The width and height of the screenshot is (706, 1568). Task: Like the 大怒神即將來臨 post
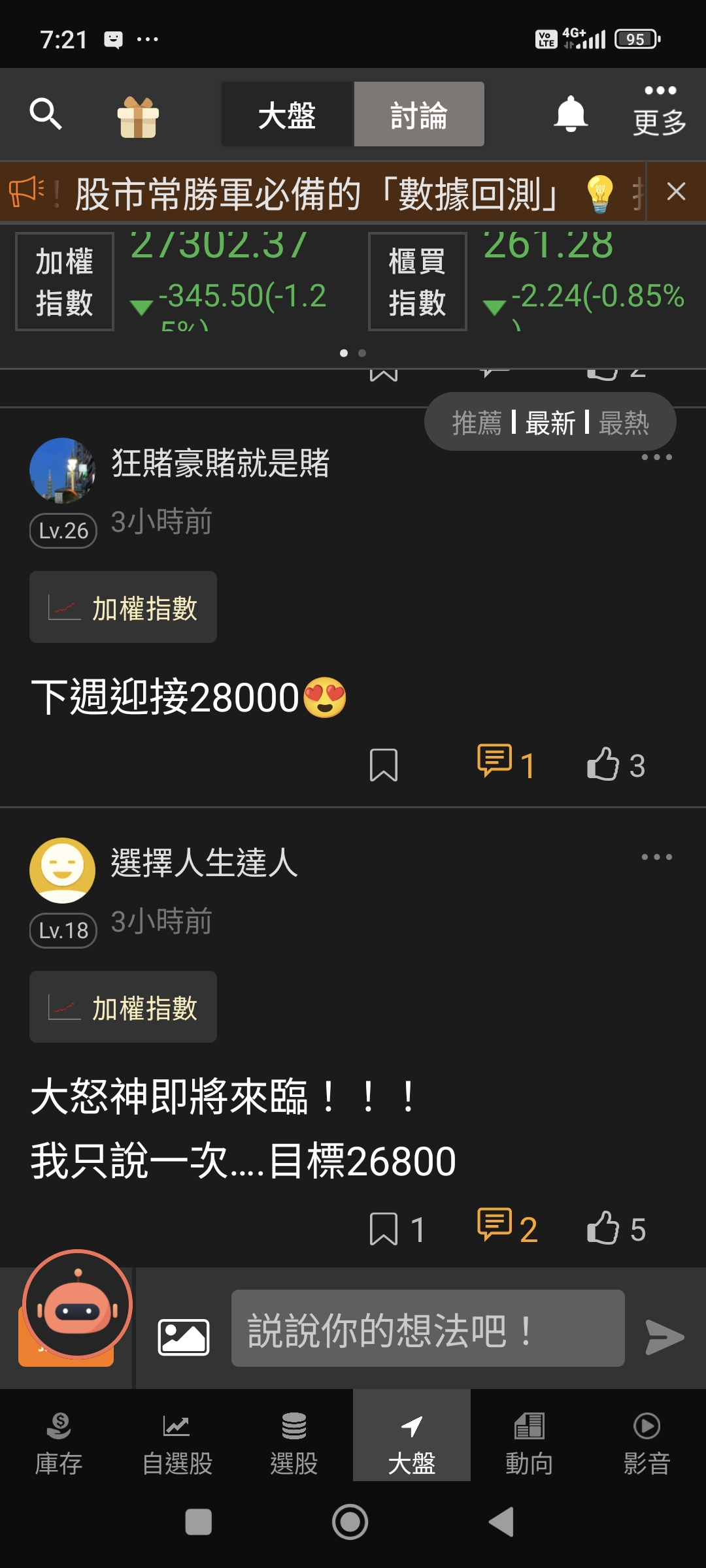coord(615,1229)
